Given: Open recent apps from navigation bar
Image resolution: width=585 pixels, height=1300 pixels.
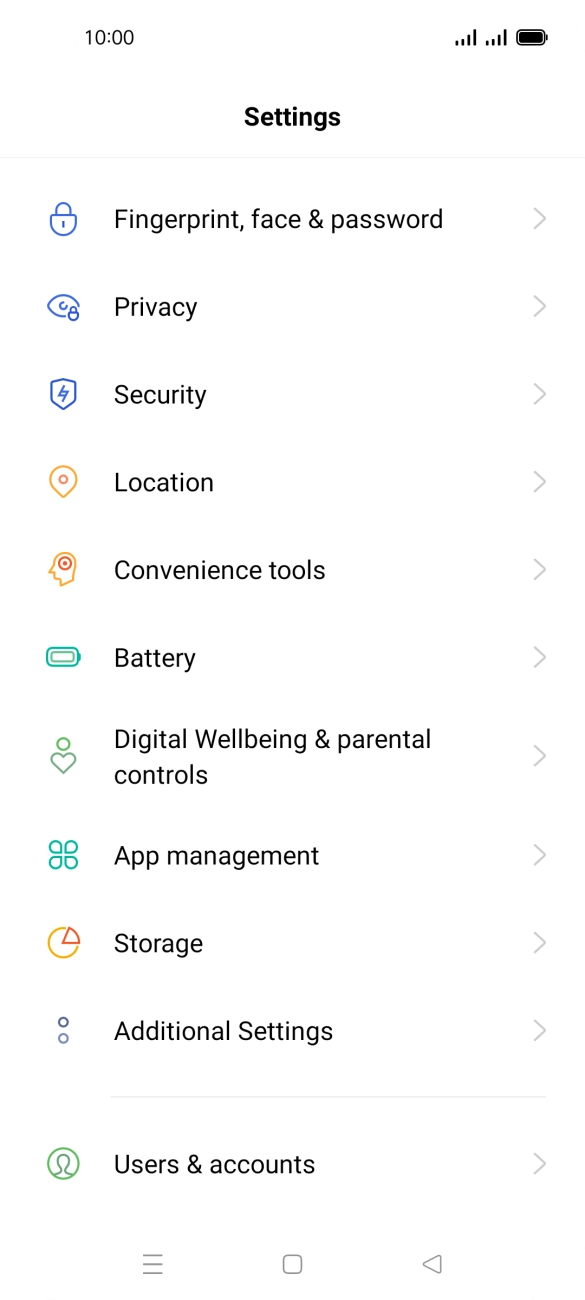Looking at the screenshot, I should pyautogui.click(x=153, y=1264).
